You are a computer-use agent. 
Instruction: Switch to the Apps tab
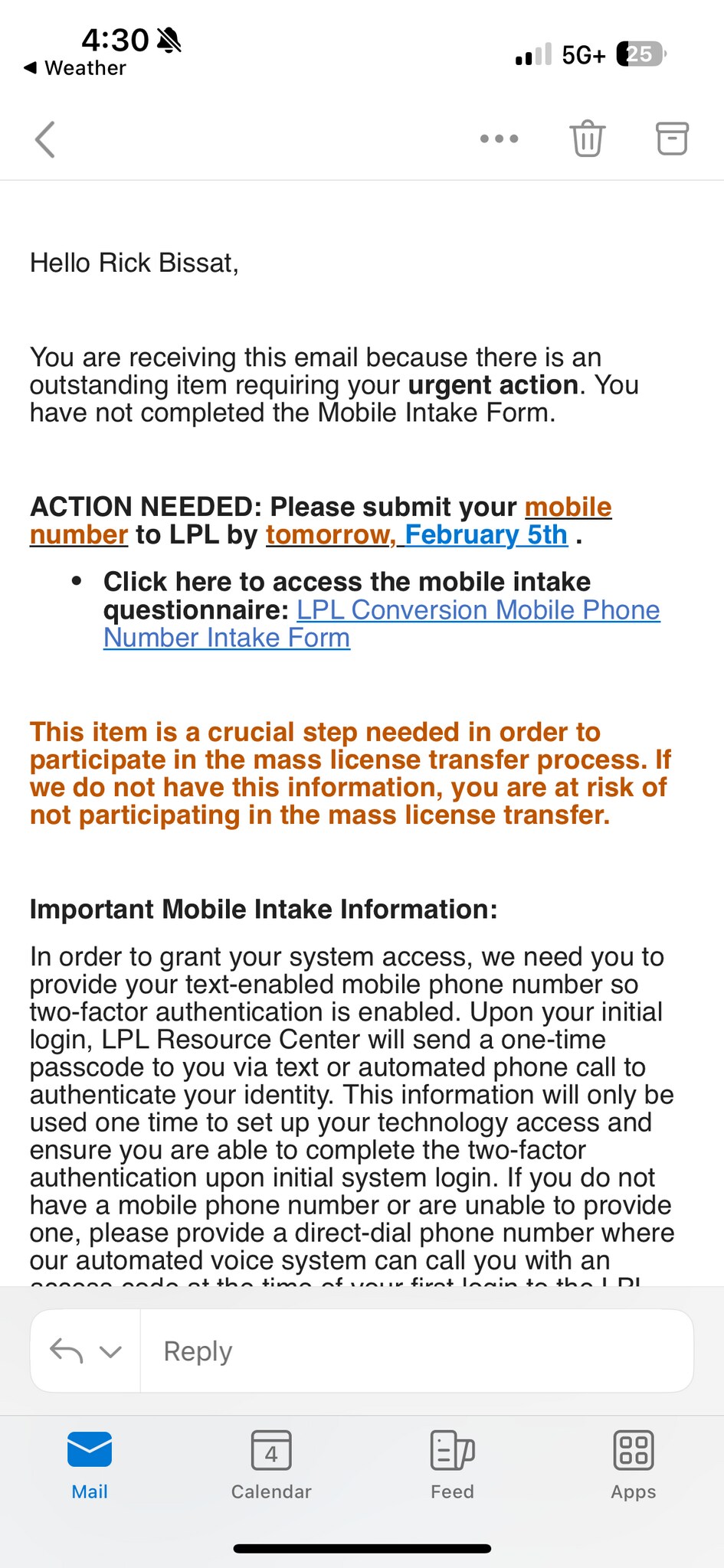coord(634,1465)
